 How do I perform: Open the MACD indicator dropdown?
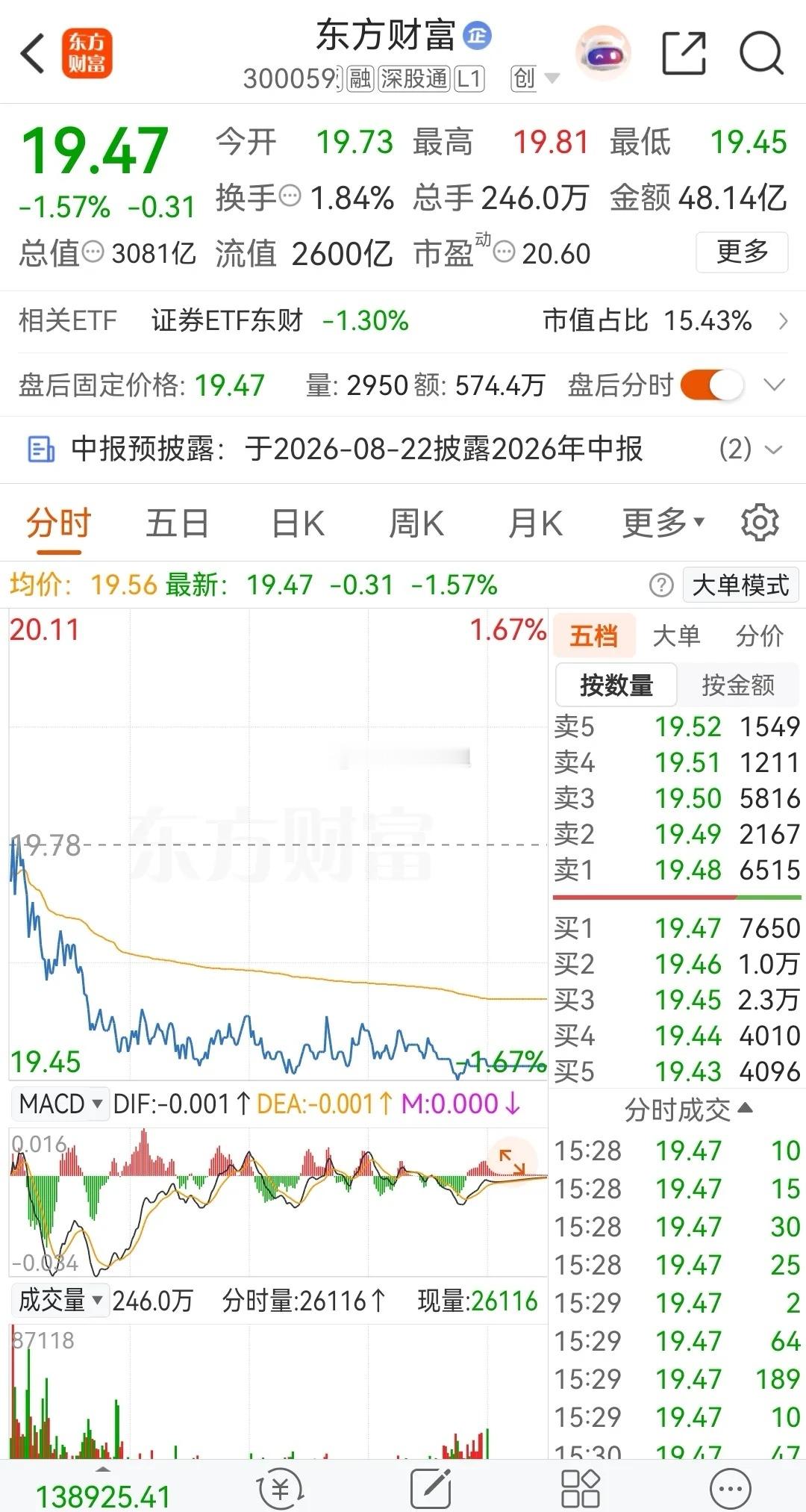(60, 1104)
